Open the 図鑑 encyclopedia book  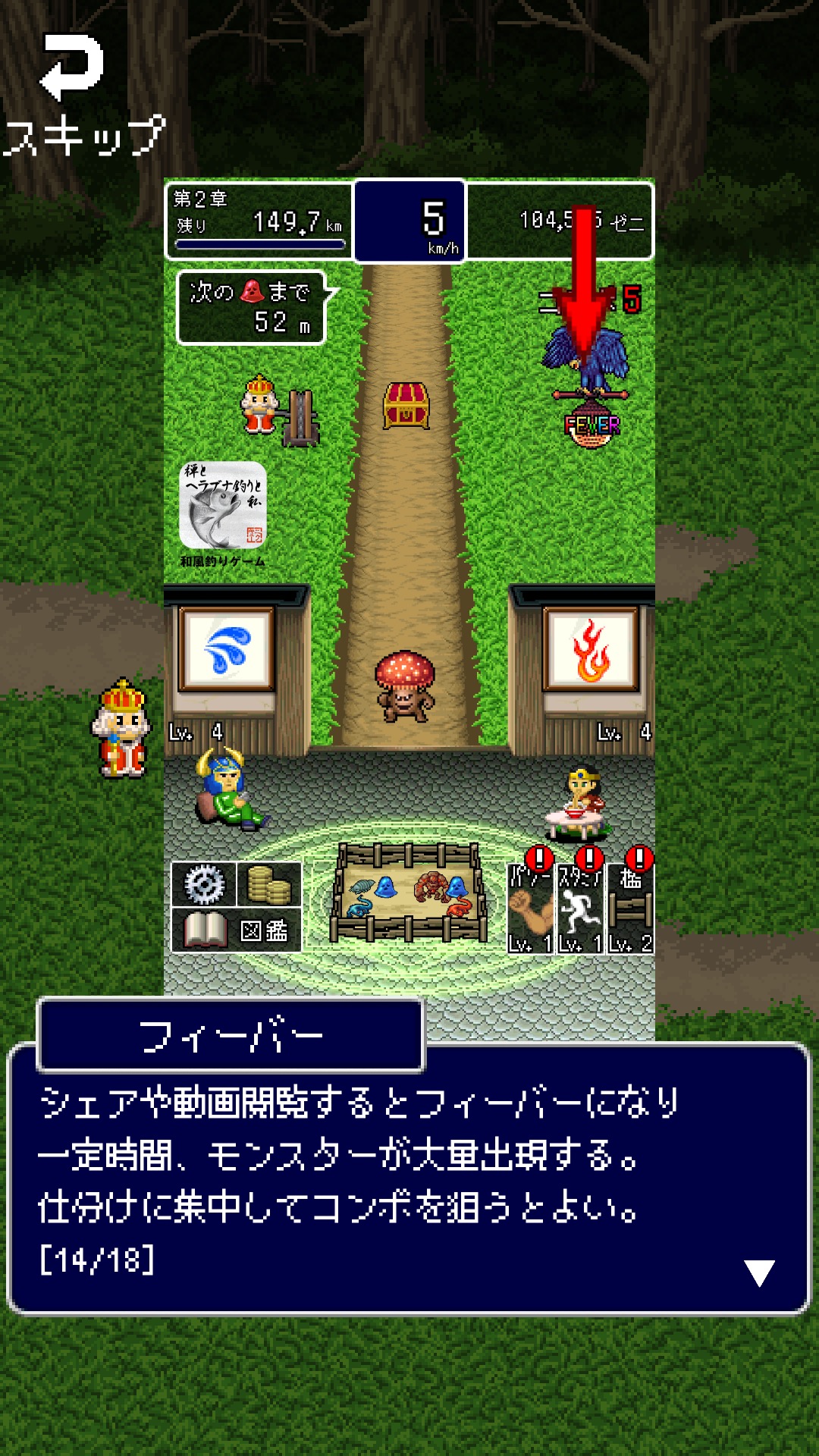click(x=237, y=930)
